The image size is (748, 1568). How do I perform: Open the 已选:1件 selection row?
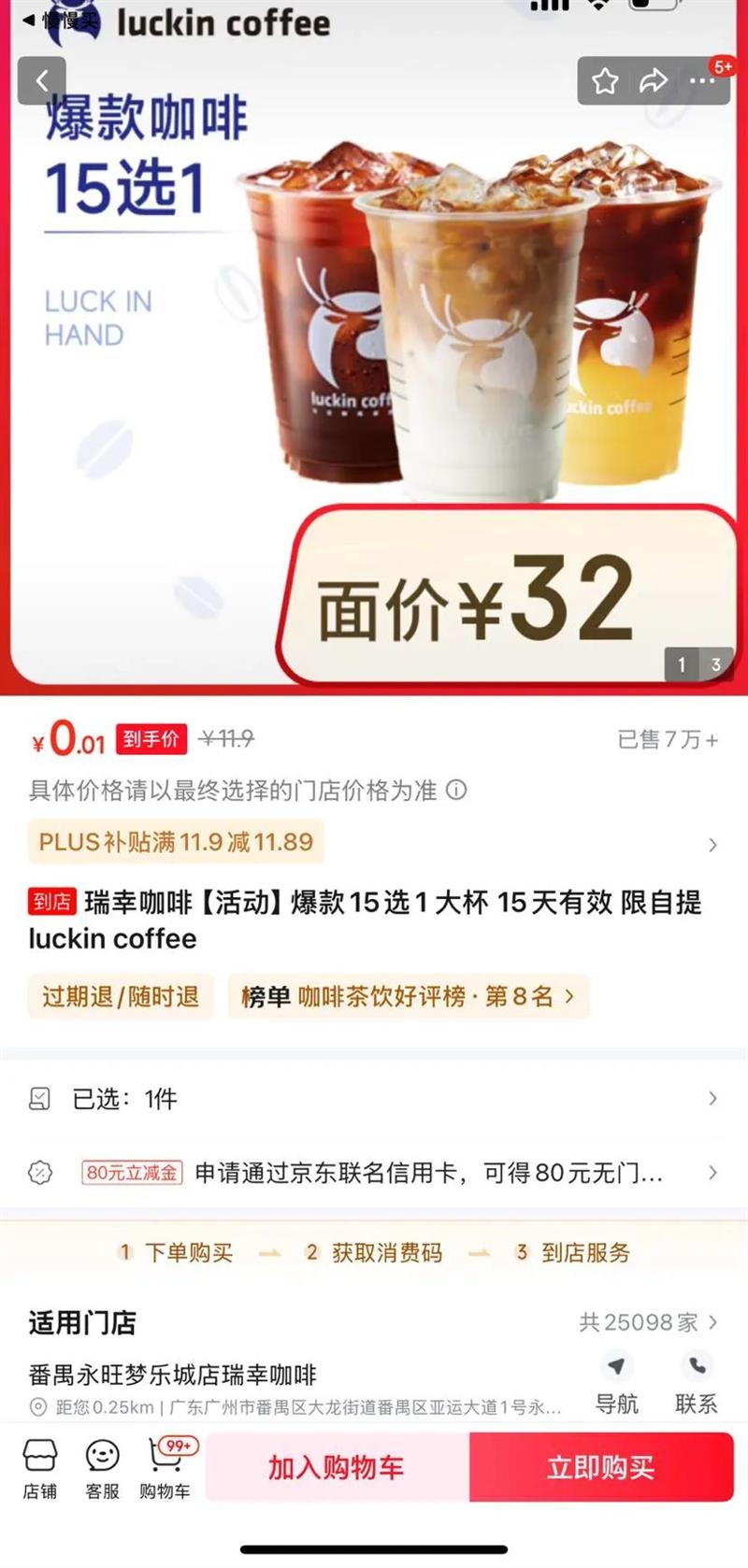tap(374, 1099)
